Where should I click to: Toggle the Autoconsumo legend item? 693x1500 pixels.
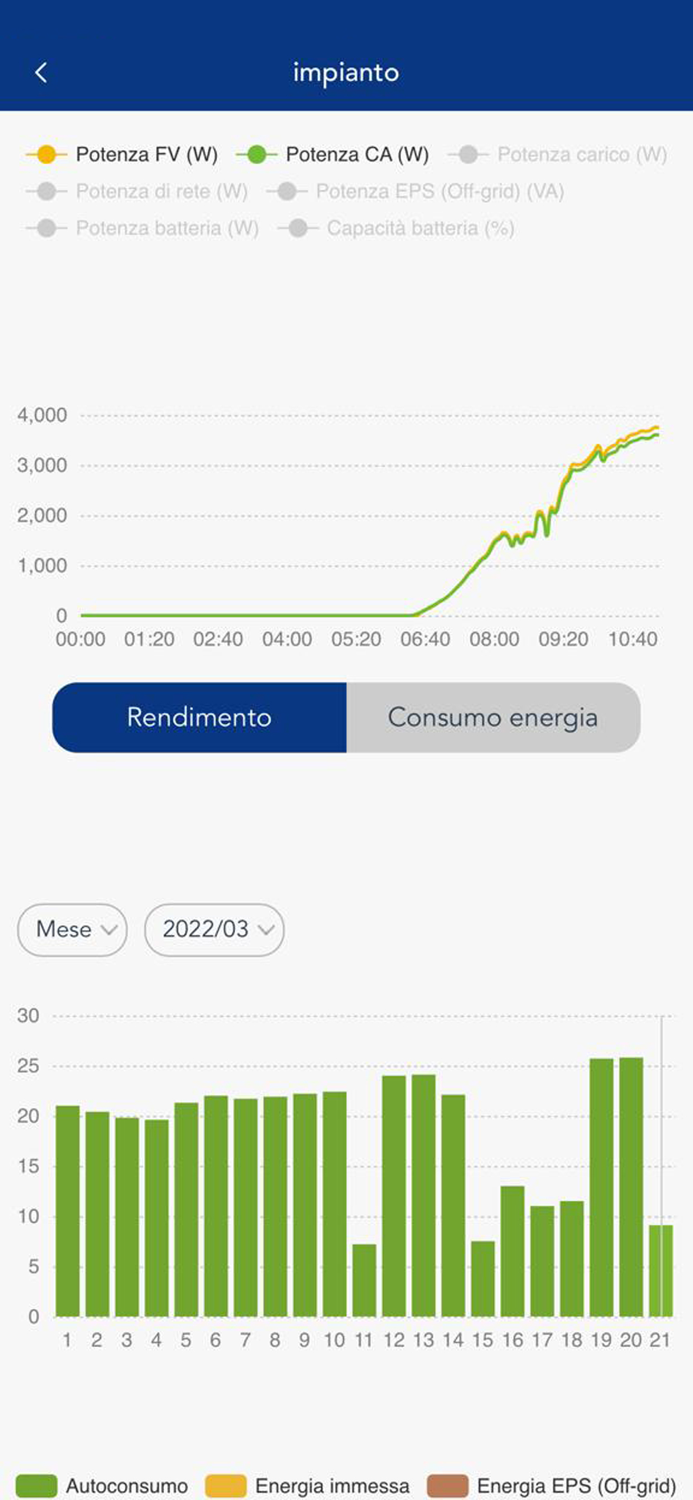(102, 1486)
